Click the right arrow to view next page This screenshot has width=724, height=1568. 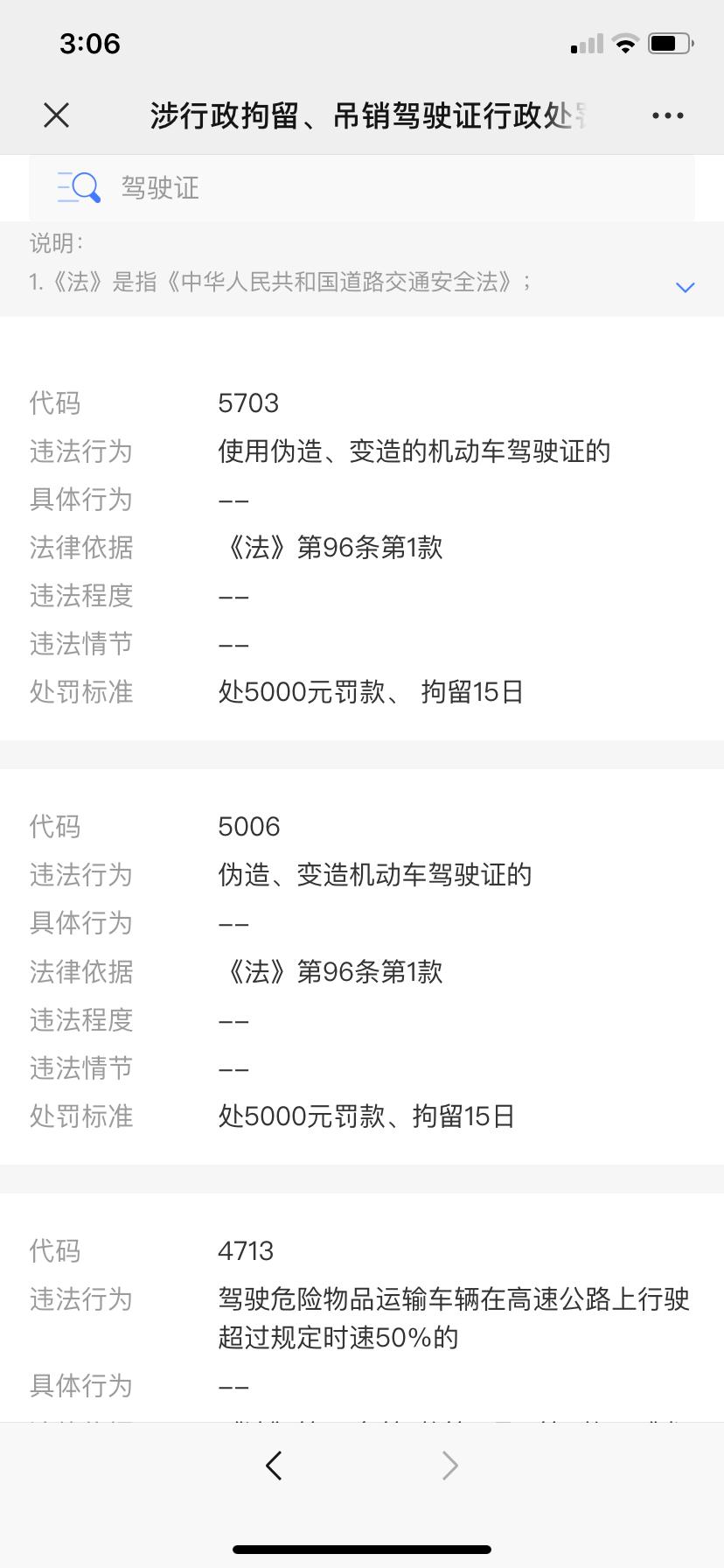[449, 1465]
